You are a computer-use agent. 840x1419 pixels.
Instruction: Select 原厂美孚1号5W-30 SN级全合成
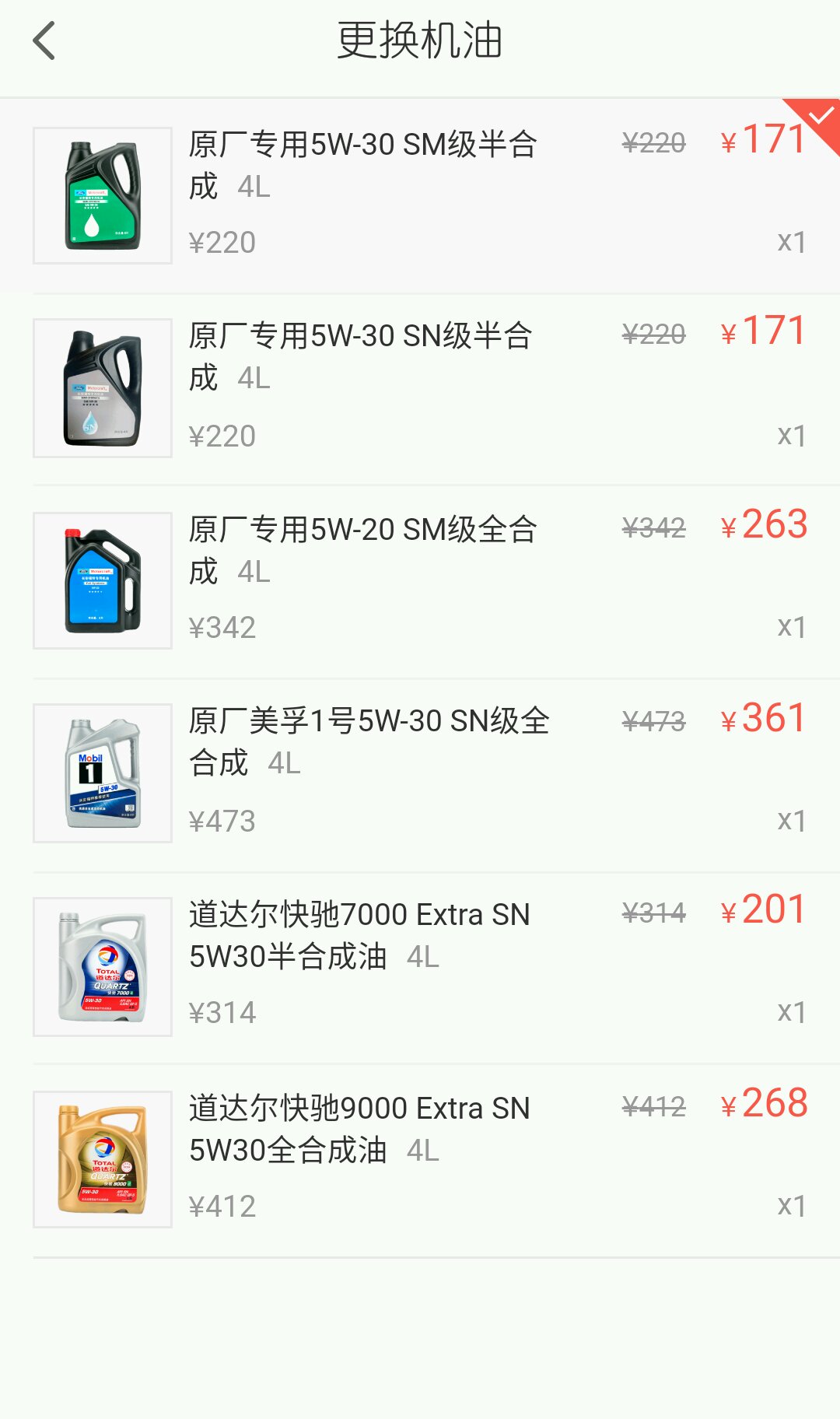click(x=420, y=773)
